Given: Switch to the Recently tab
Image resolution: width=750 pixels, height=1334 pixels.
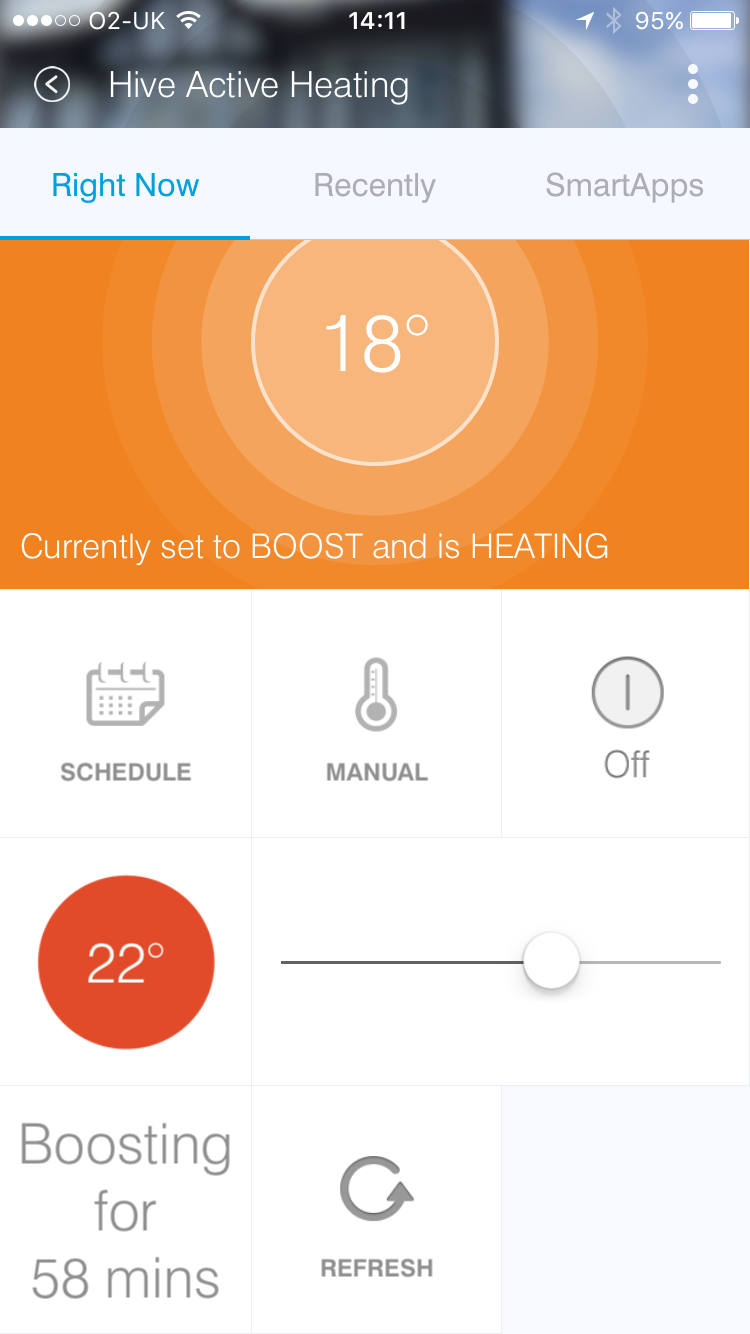Looking at the screenshot, I should pyautogui.click(x=374, y=186).
